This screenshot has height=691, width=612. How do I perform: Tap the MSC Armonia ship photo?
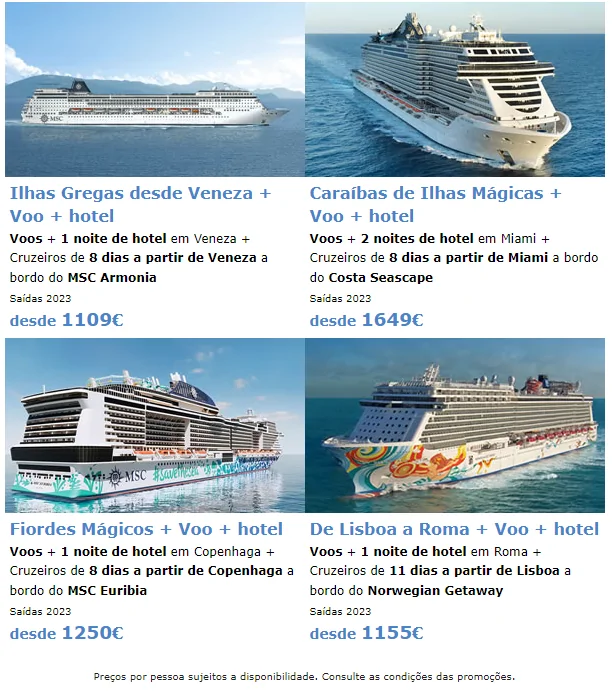point(154,90)
